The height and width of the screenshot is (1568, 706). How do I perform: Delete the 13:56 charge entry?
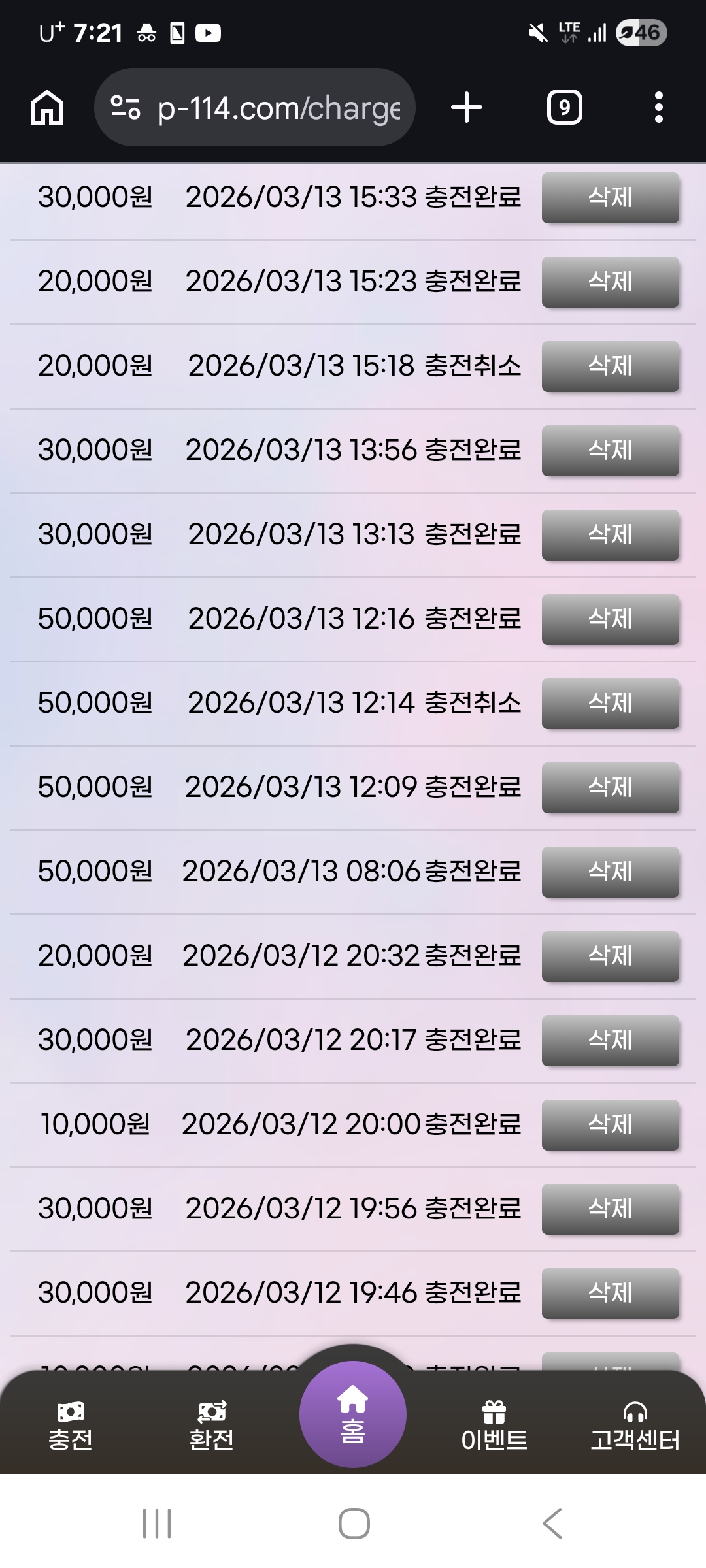click(x=610, y=451)
